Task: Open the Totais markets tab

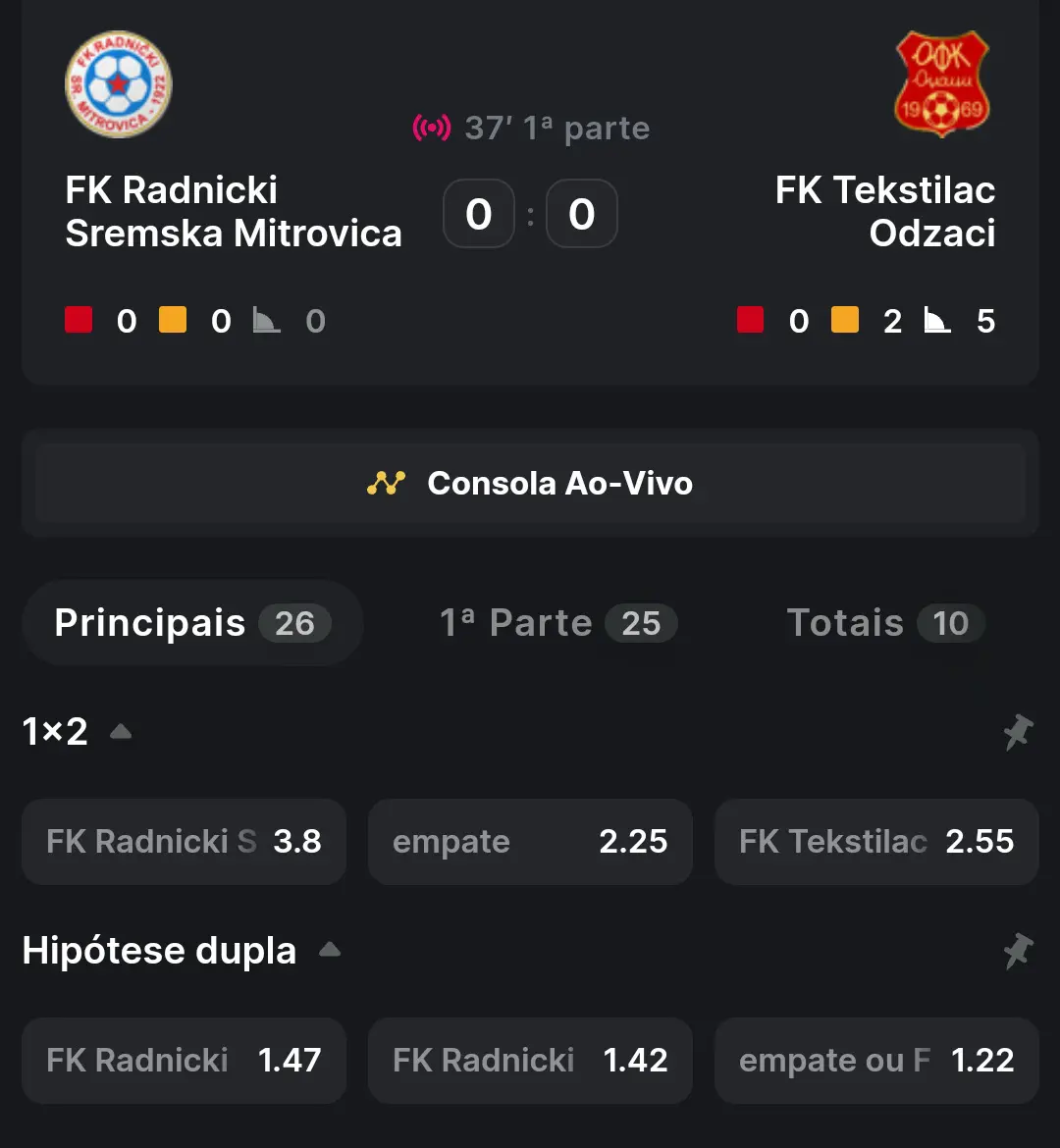Action: click(x=881, y=623)
